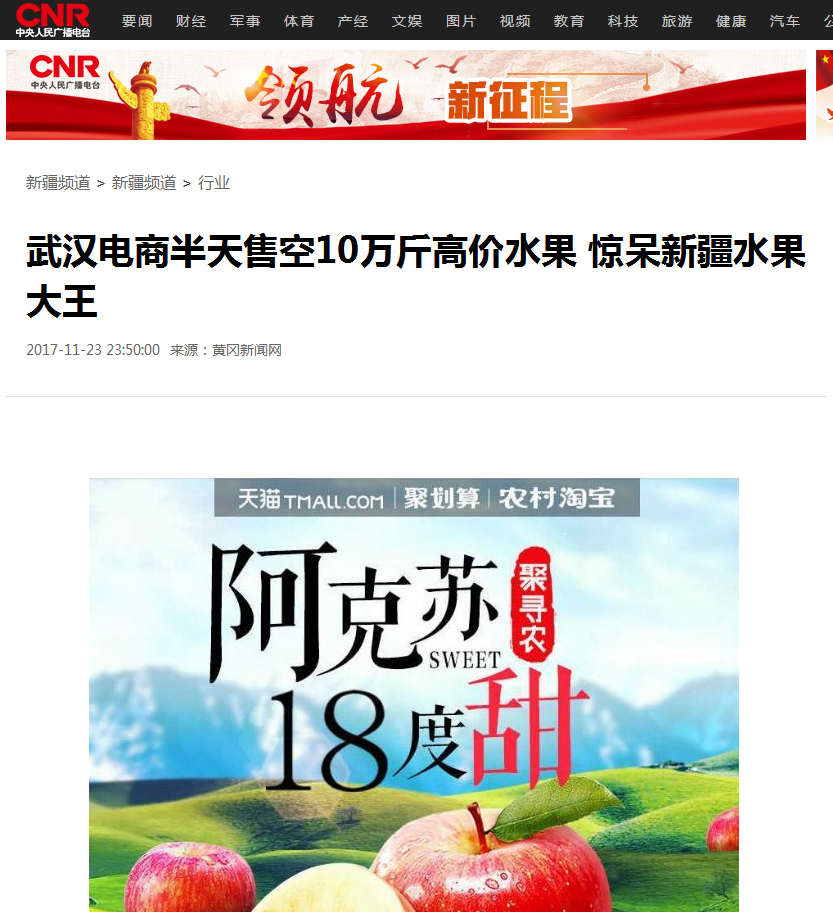Select the 产经 tab

pyautogui.click(x=353, y=21)
